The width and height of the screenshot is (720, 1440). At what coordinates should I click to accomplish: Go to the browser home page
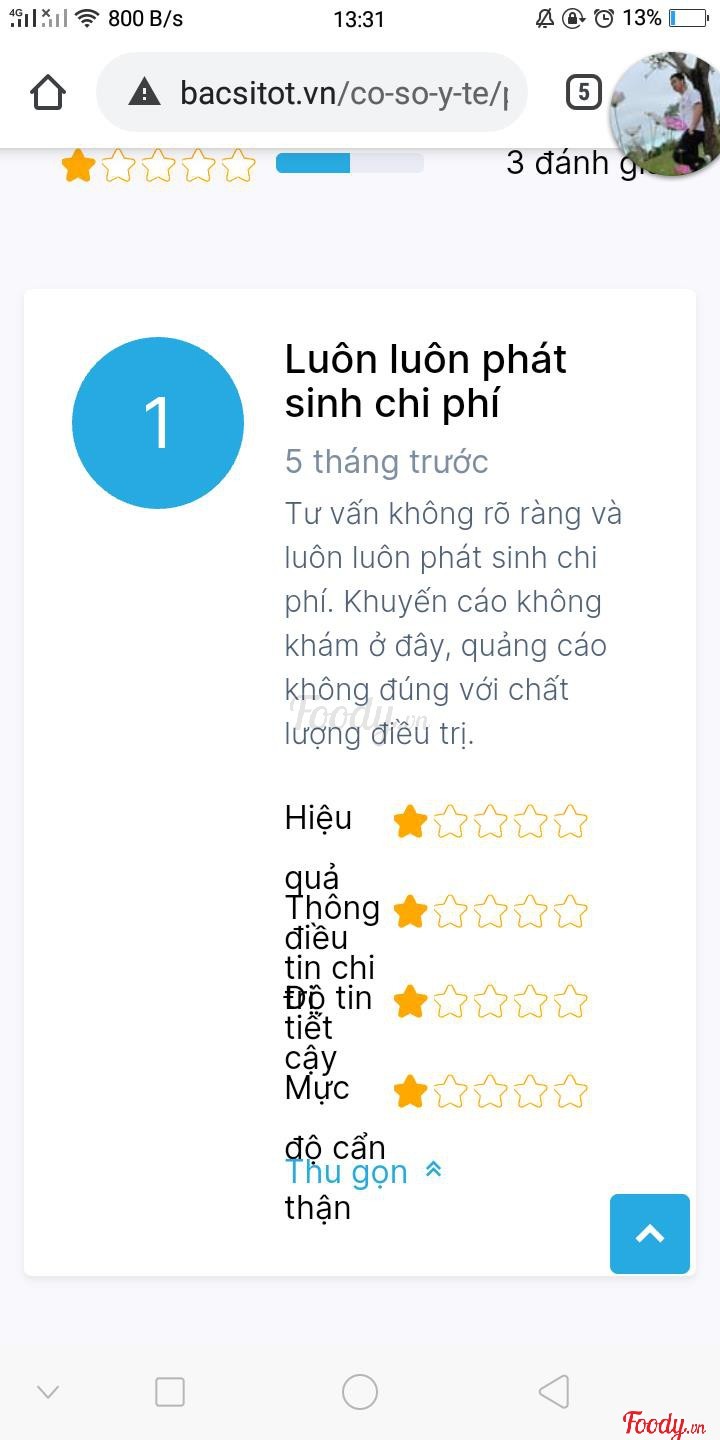pyautogui.click(x=47, y=93)
